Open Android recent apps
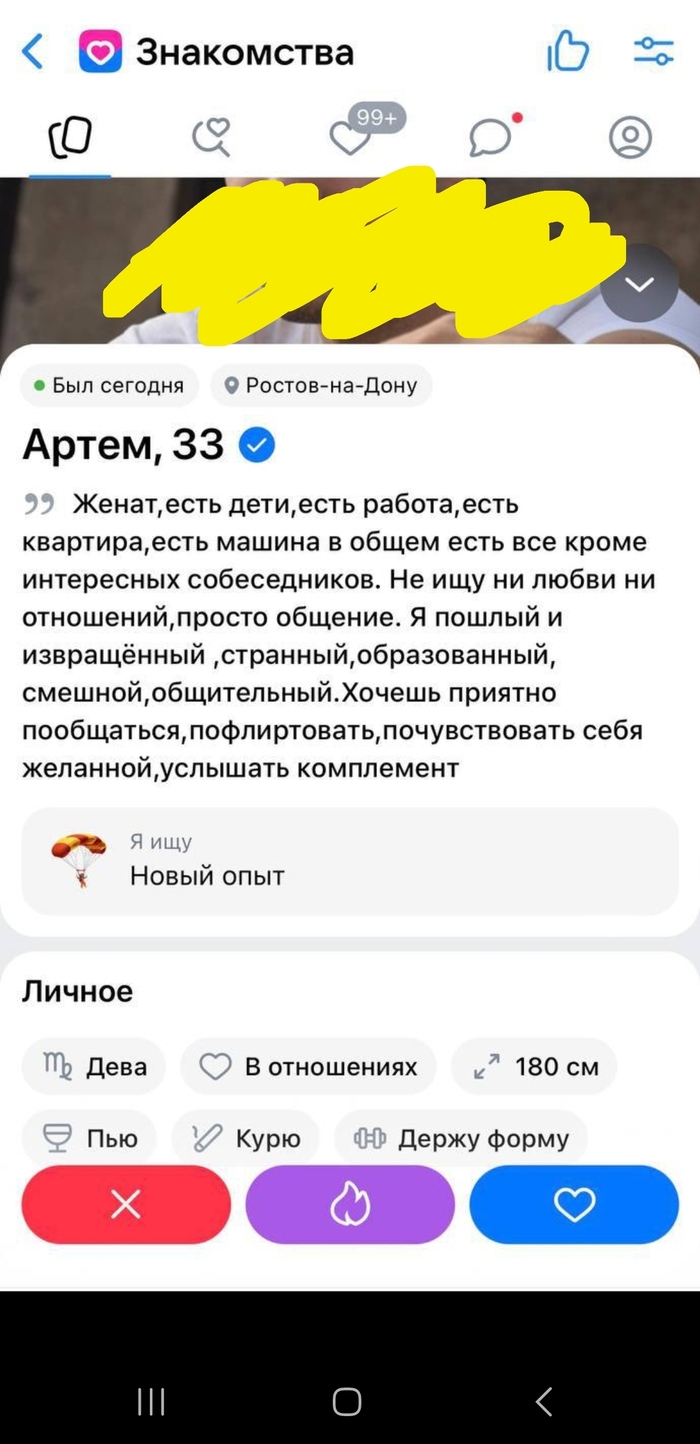Viewport: 700px width, 1444px height. coord(151,1402)
